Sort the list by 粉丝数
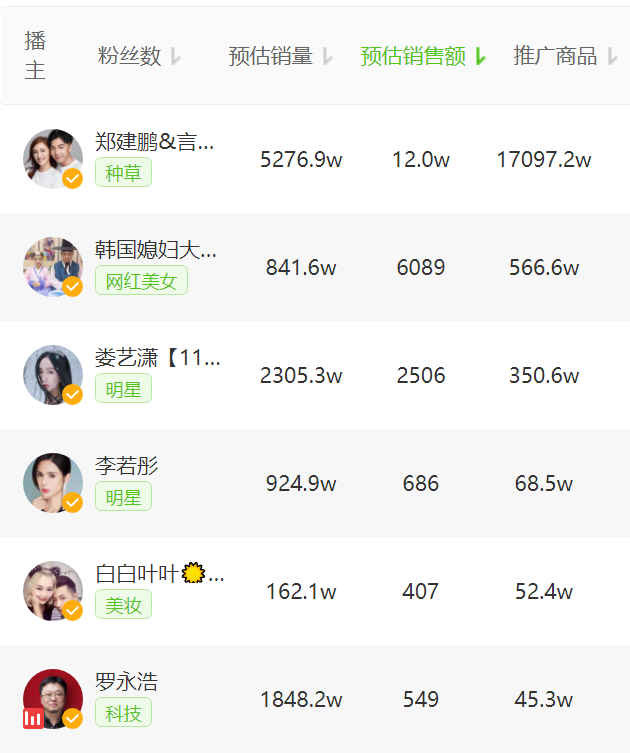The height and width of the screenshot is (753, 630). click(x=139, y=57)
